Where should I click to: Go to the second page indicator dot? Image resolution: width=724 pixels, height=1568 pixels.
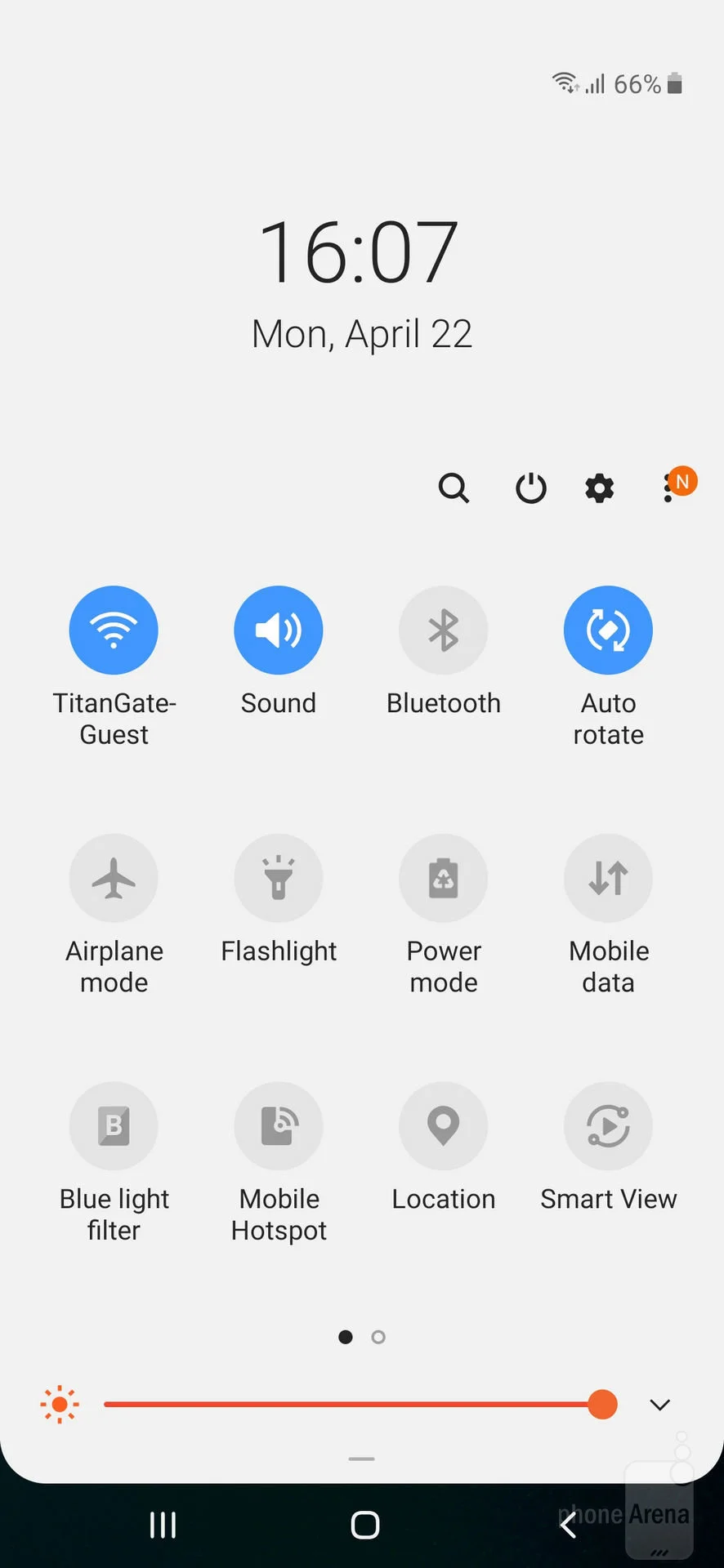tap(378, 1337)
